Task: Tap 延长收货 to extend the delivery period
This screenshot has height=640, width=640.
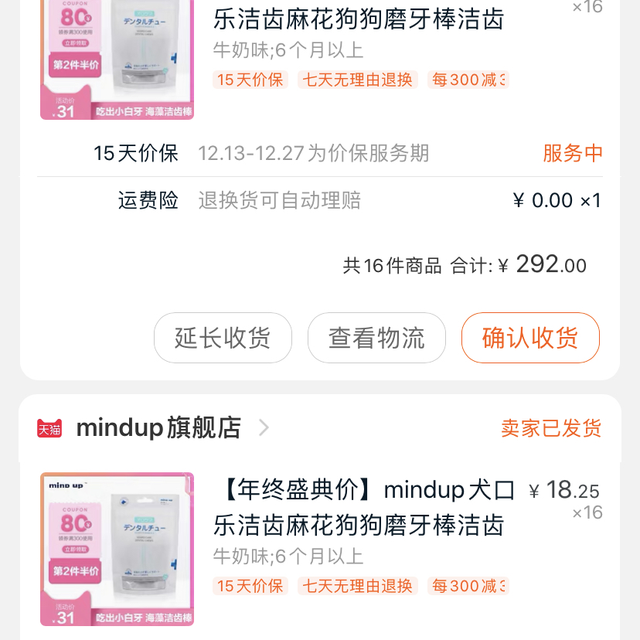Action: [223, 338]
